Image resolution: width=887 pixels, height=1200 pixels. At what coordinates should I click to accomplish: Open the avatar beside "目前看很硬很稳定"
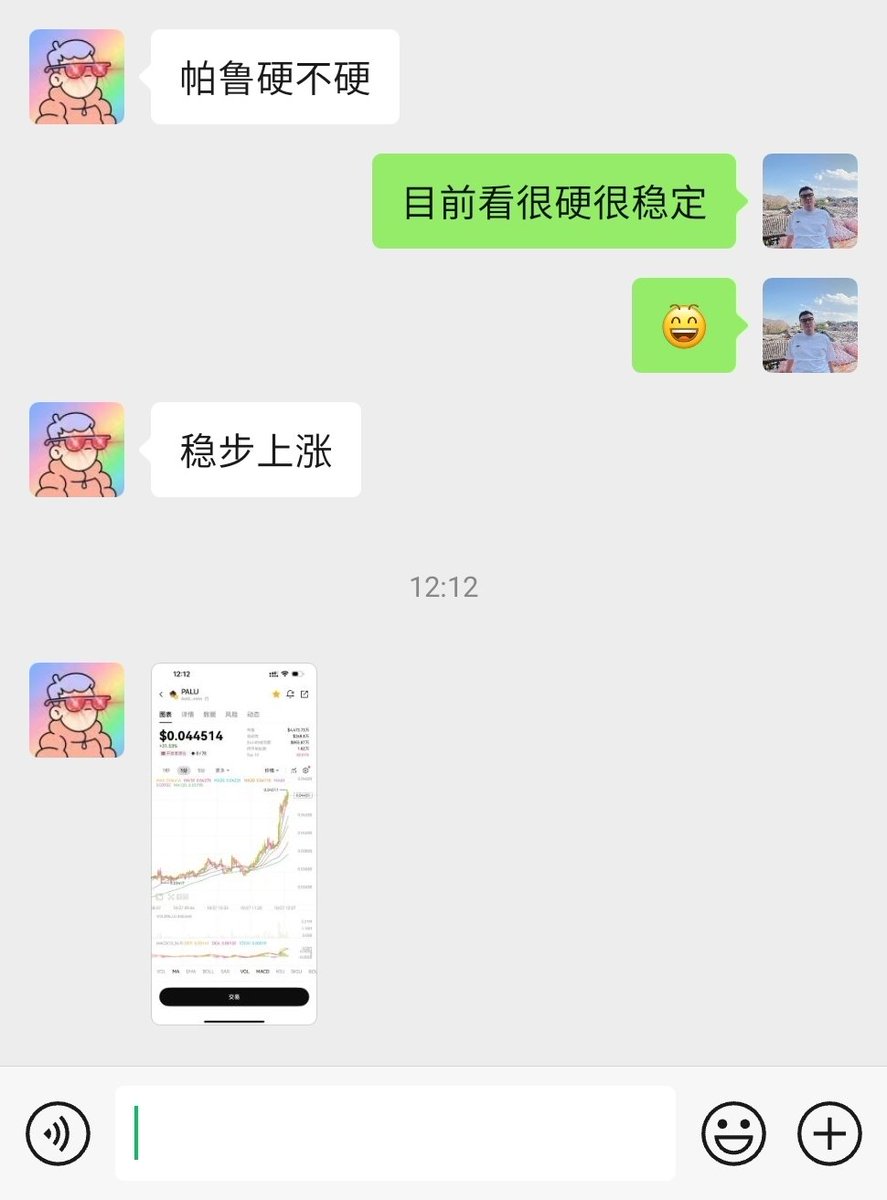coord(810,201)
